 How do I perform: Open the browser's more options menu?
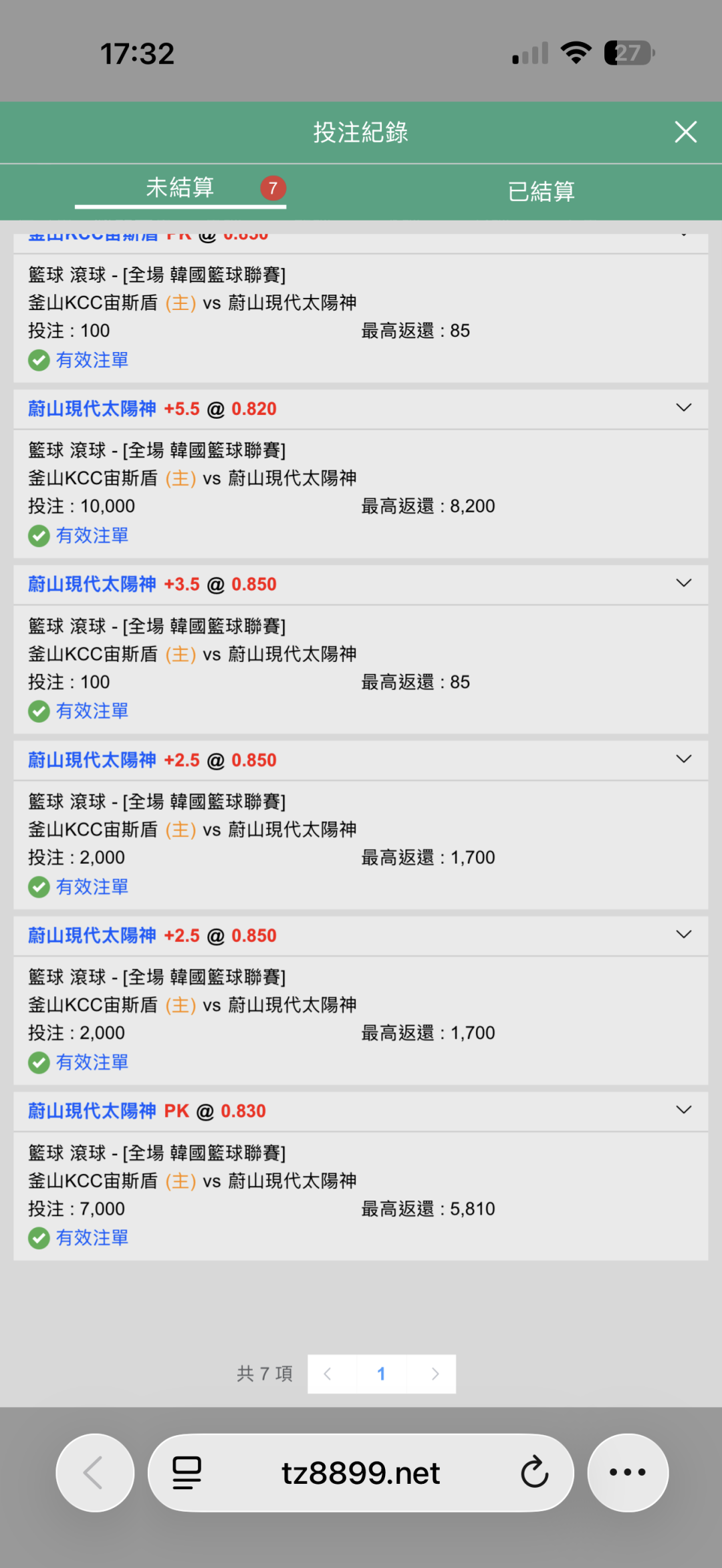627,1472
